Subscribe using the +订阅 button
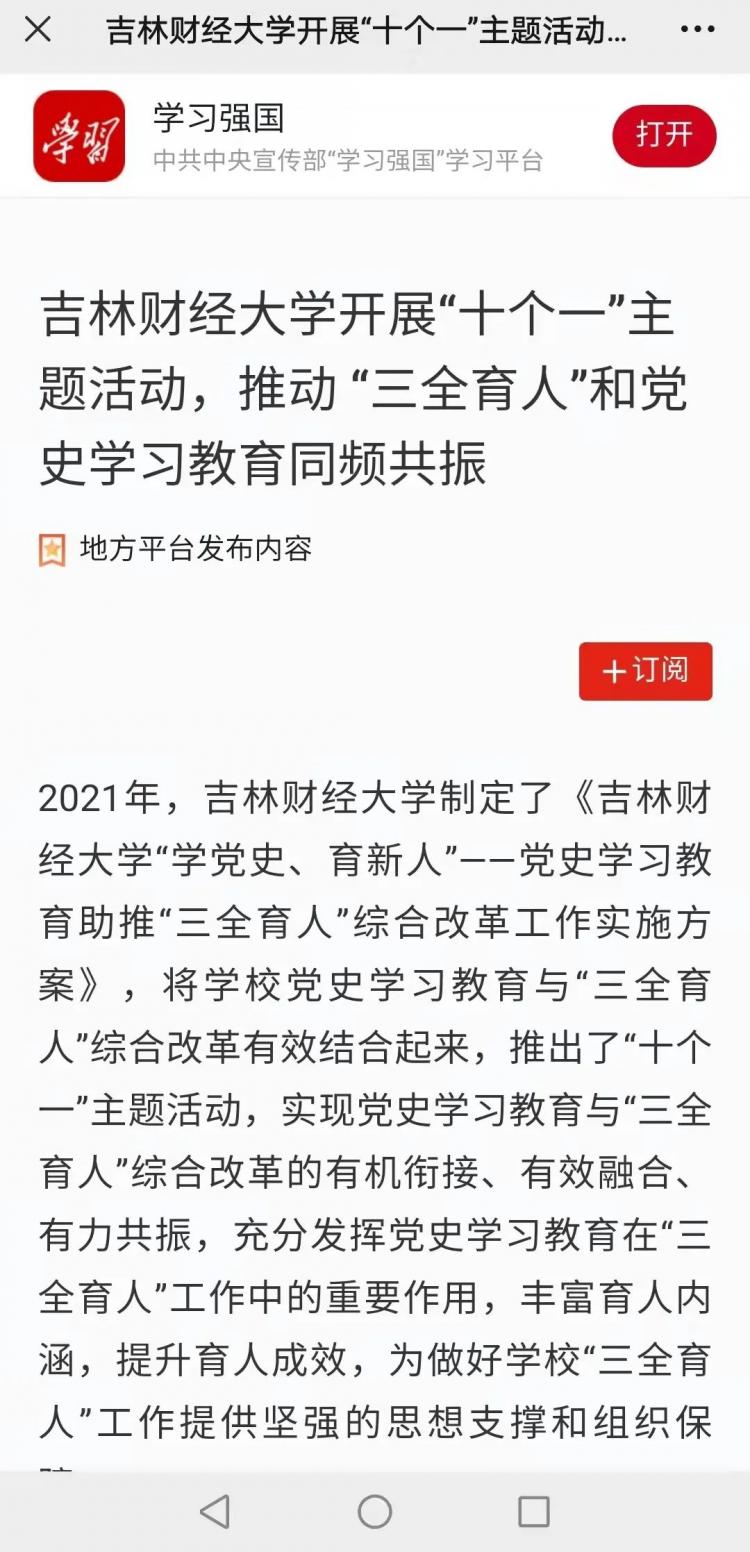Viewport: 750px width, 1552px height. tap(645, 671)
